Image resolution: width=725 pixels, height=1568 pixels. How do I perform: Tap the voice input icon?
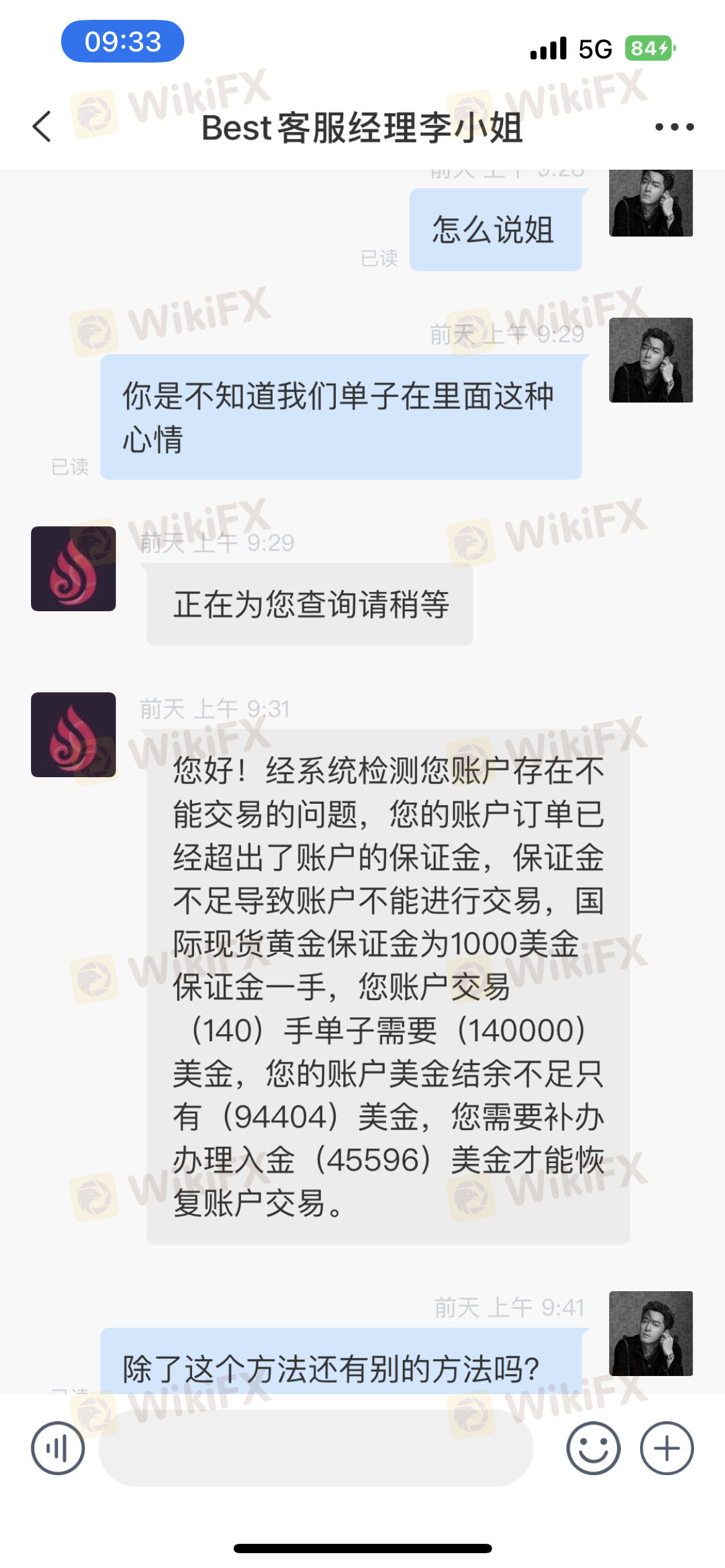[58, 1448]
